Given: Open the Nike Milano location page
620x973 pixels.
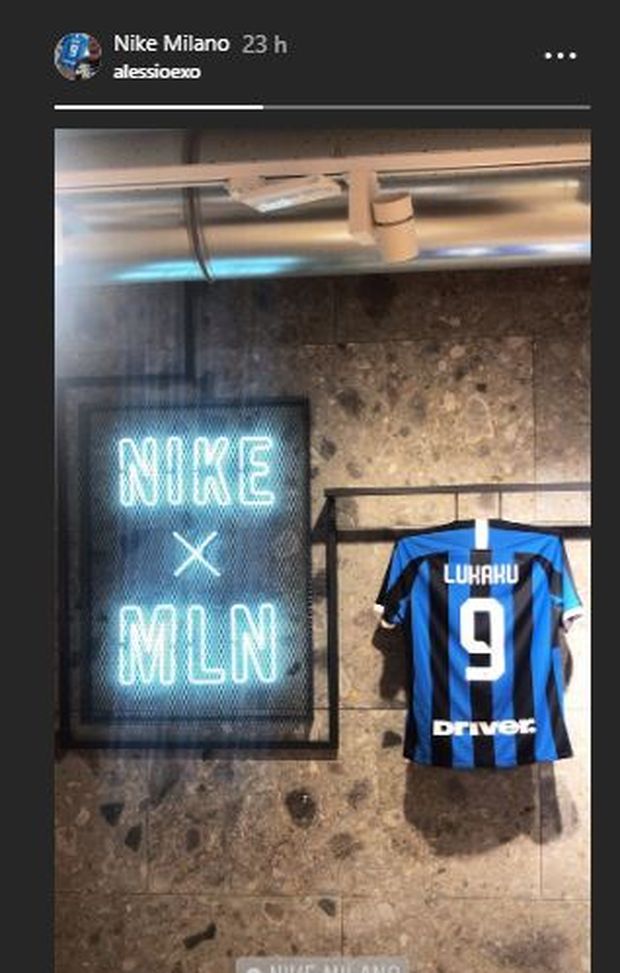Looking at the screenshot, I should click(171, 44).
